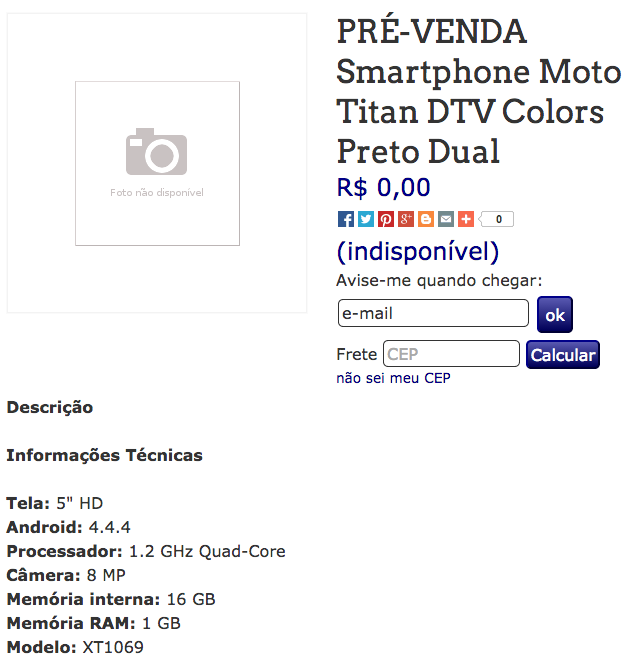Open the product photo placeholder

[157, 163]
